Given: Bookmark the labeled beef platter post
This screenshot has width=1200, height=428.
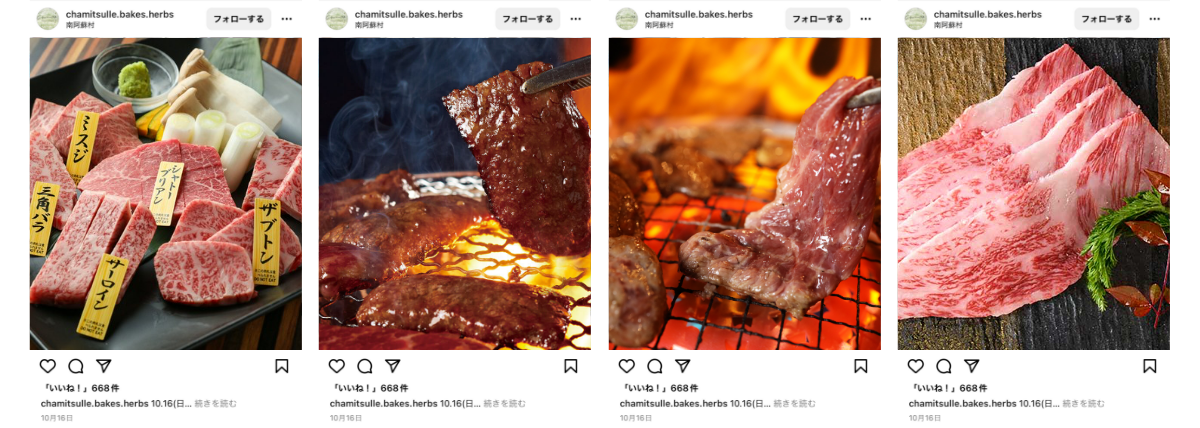Looking at the screenshot, I should pyautogui.click(x=282, y=366).
